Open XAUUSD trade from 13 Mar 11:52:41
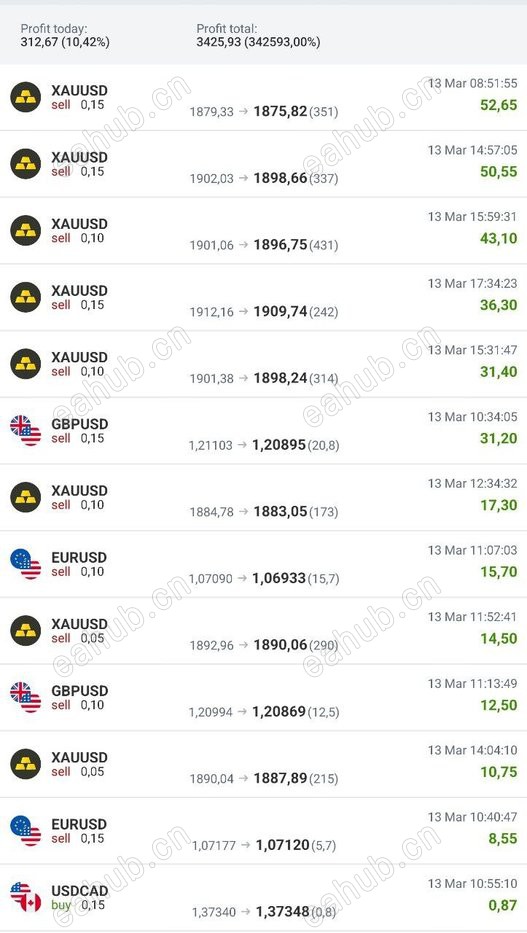Viewport: 527px width, 933px height. pyautogui.click(x=264, y=631)
